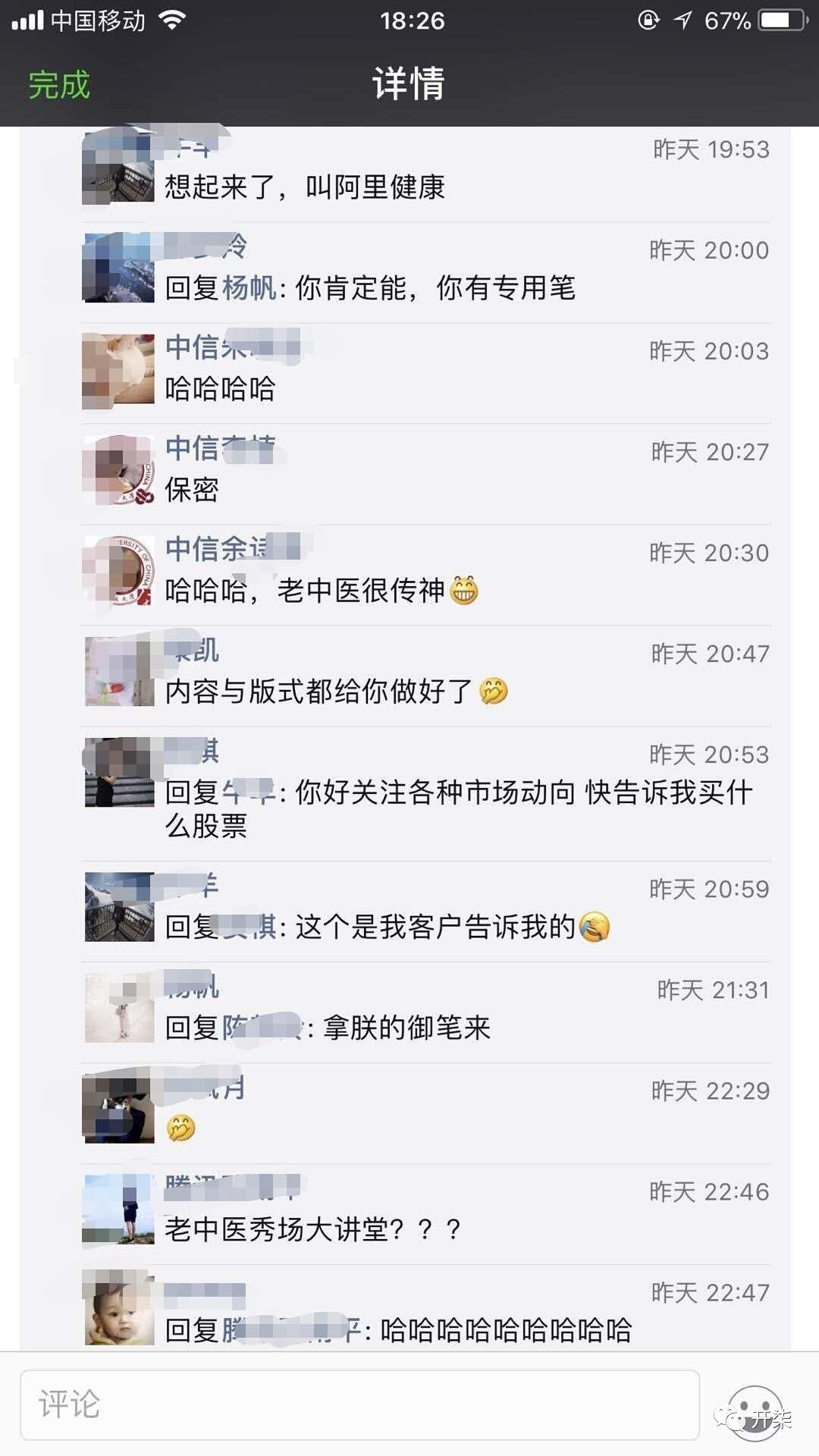The height and width of the screenshot is (1456, 819).
Task: Tap the comment 想起来了，叫阿里健康
Action: (305, 187)
